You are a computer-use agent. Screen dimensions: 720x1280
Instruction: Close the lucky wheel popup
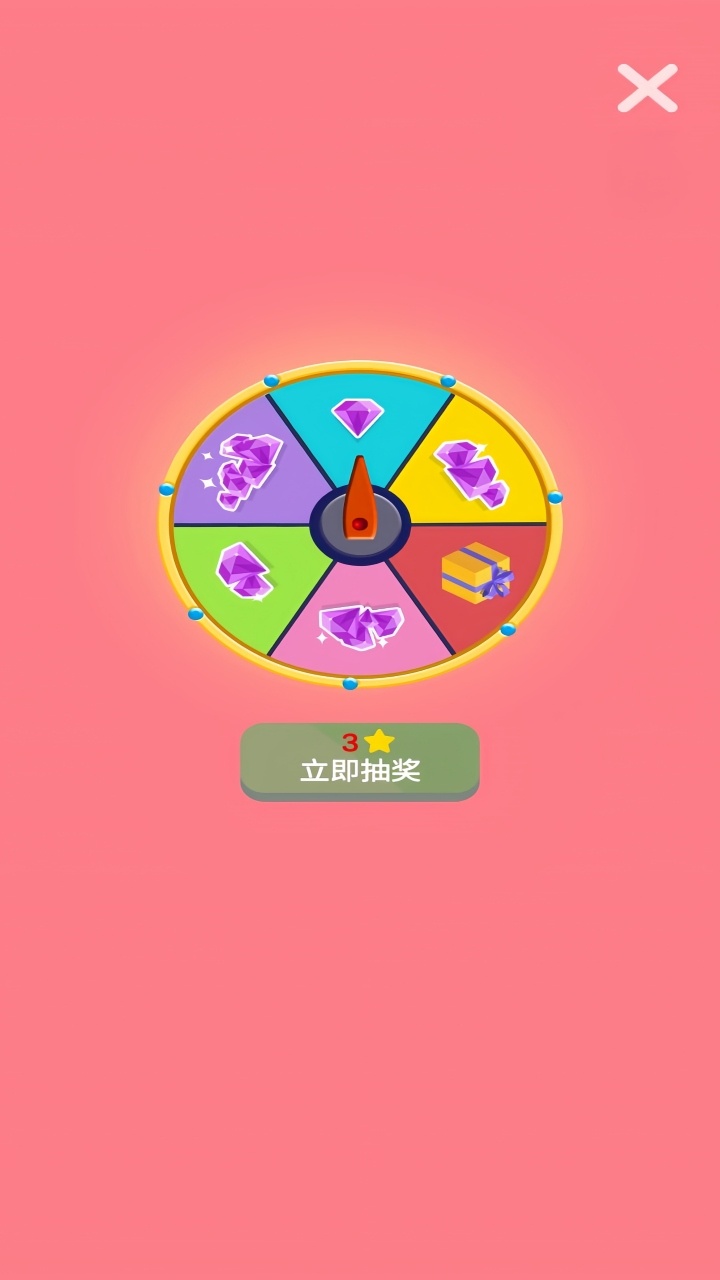click(647, 88)
